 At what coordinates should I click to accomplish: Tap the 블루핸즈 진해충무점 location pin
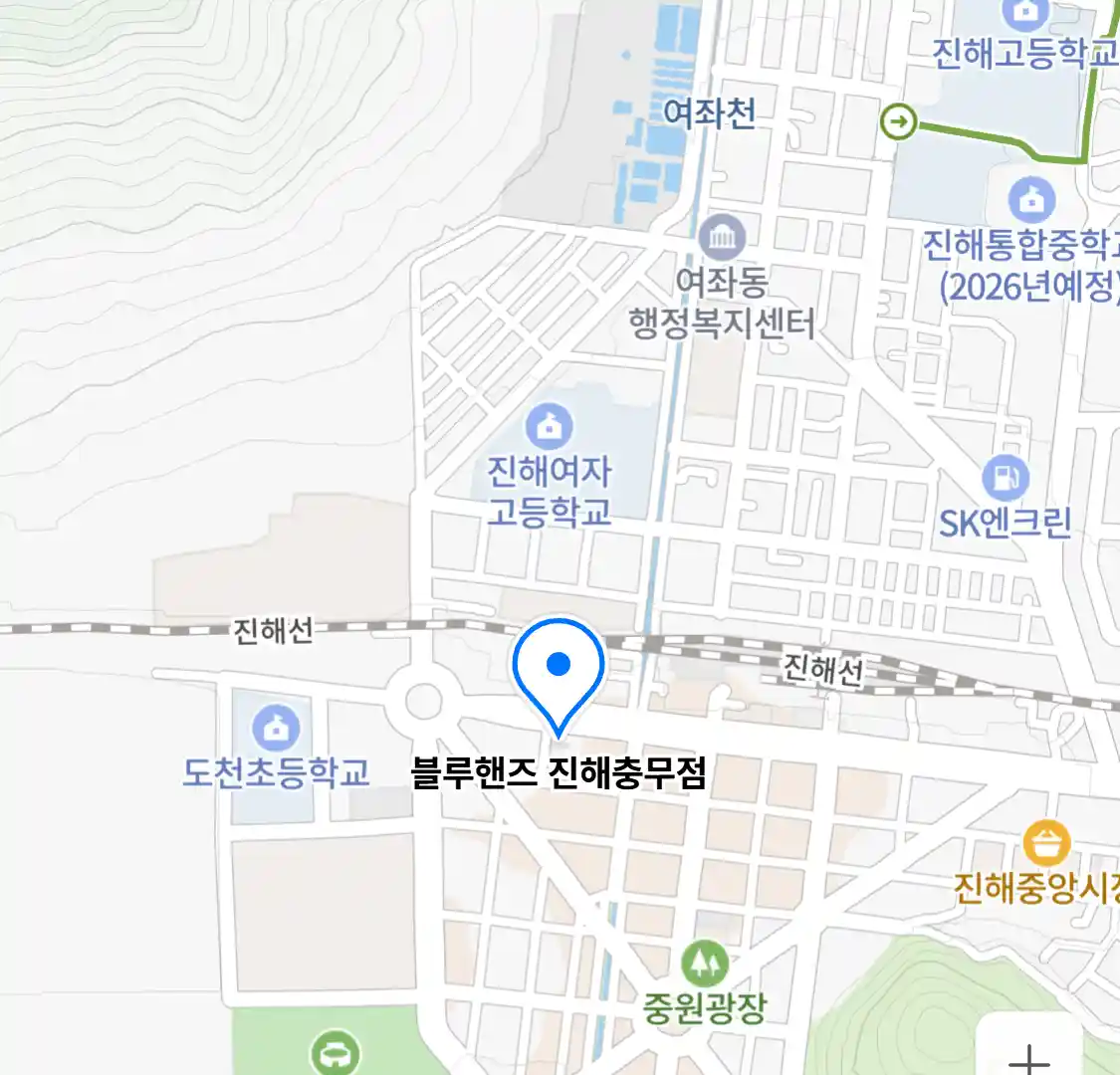point(559,668)
